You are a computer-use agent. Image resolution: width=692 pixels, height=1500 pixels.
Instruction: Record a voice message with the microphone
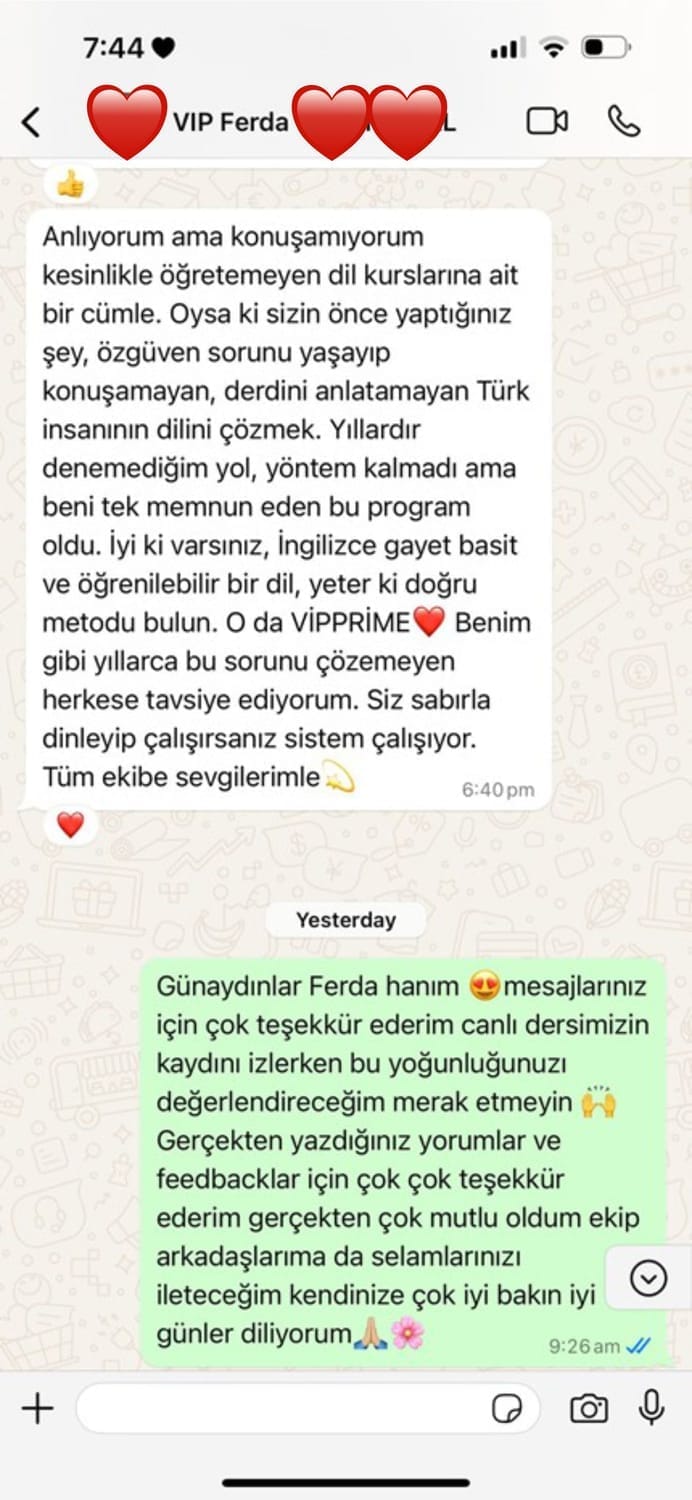[x=652, y=1408]
